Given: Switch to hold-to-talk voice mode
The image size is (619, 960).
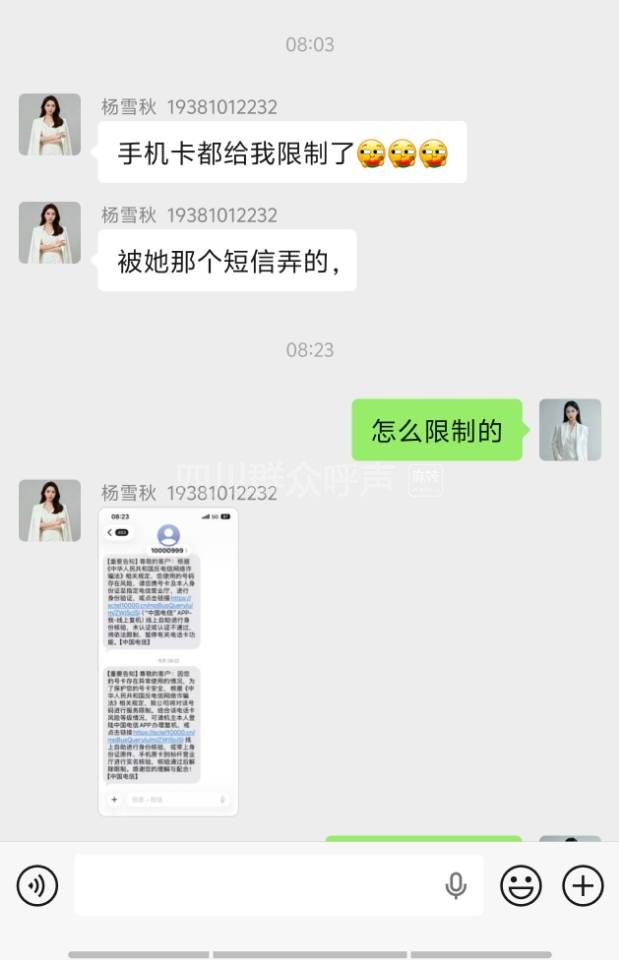Looking at the screenshot, I should 38,885.
